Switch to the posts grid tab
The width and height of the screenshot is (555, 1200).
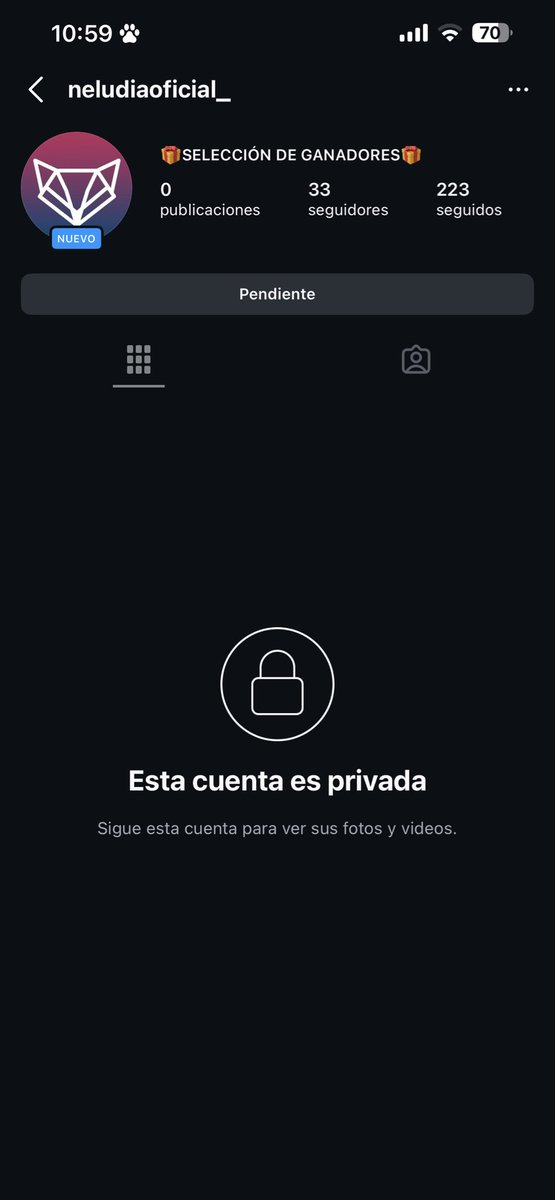click(139, 360)
